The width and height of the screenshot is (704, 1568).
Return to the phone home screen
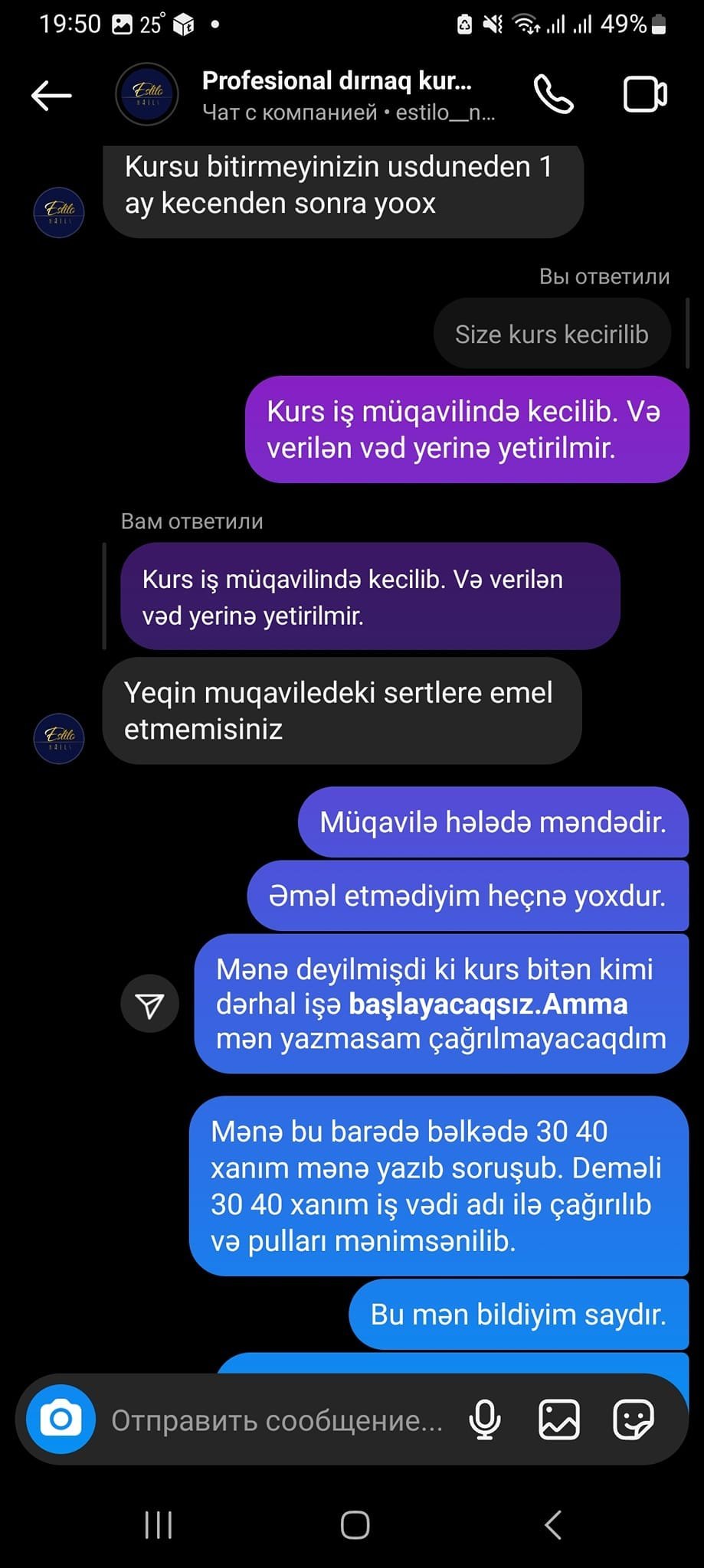point(355,1524)
